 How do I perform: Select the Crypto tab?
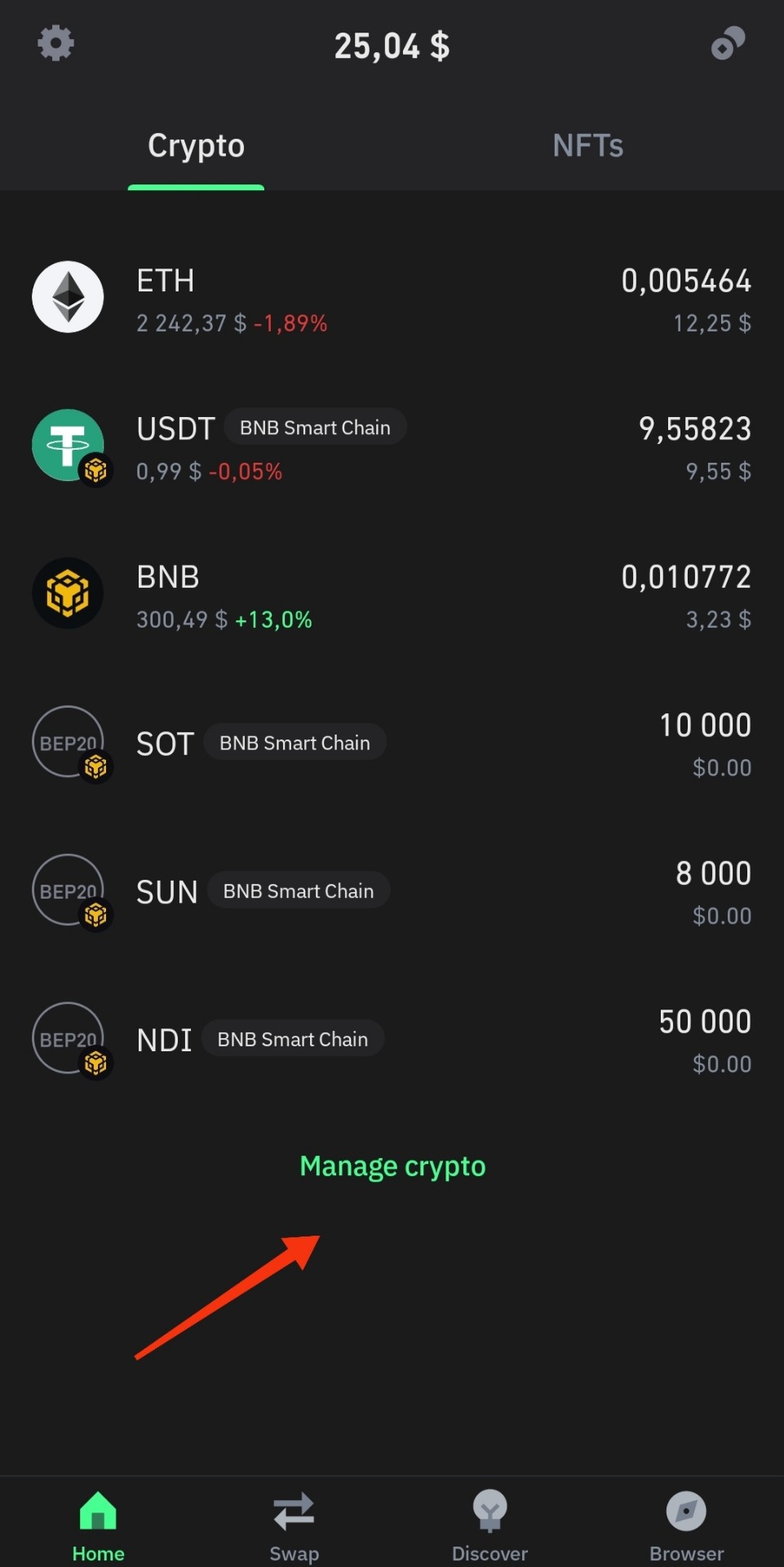(196, 146)
